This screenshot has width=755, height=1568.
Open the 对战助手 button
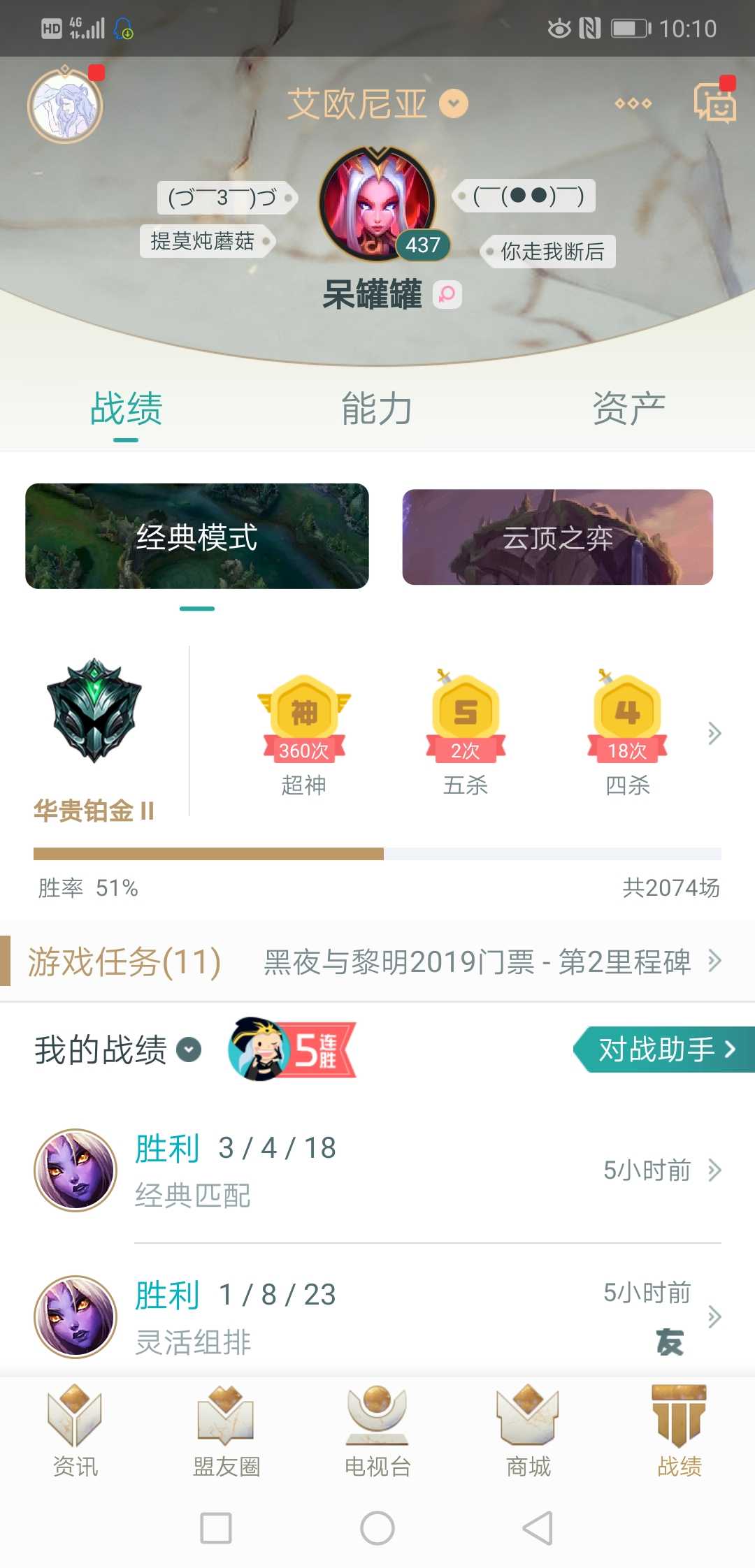tap(664, 1049)
